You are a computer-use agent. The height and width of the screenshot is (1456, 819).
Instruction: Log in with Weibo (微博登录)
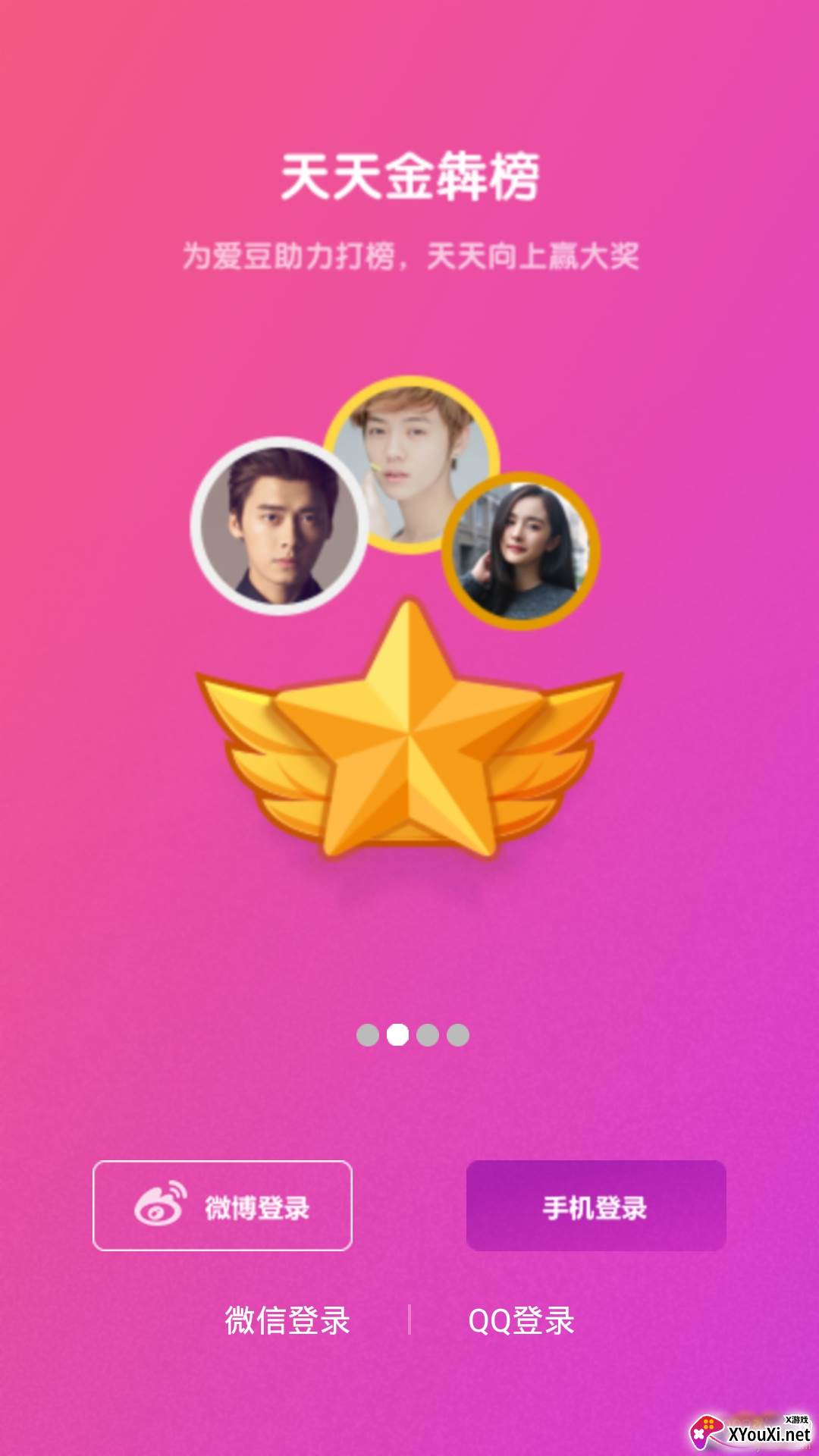222,1205
